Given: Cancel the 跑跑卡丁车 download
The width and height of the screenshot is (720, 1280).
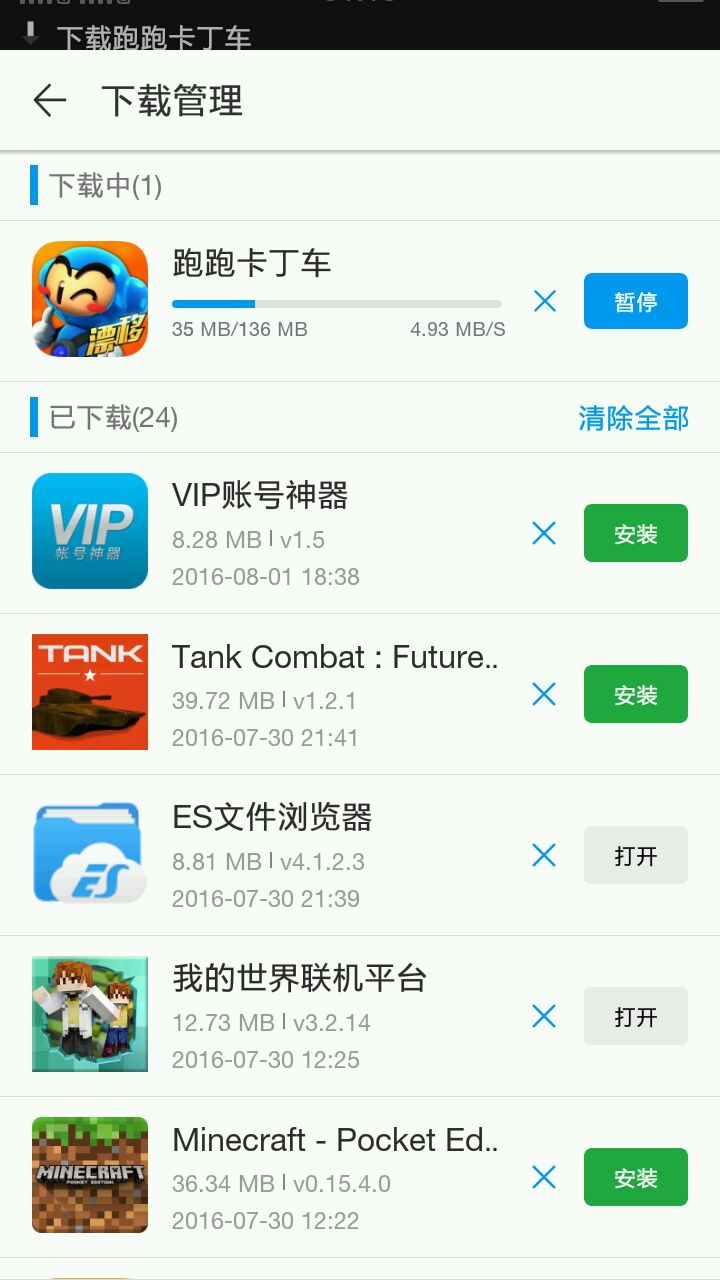Looking at the screenshot, I should (x=544, y=301).
